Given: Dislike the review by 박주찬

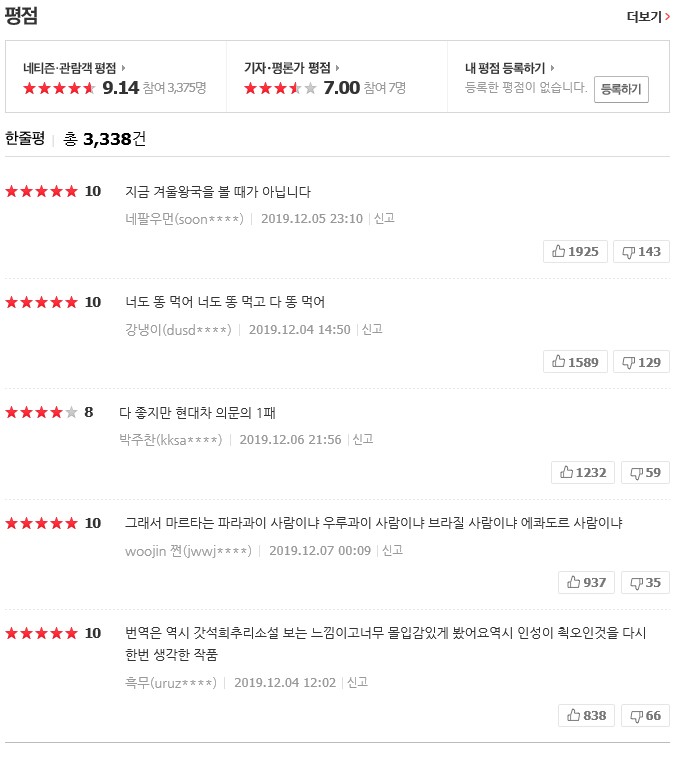Looking at the screenshot, I should click(645, 472).
